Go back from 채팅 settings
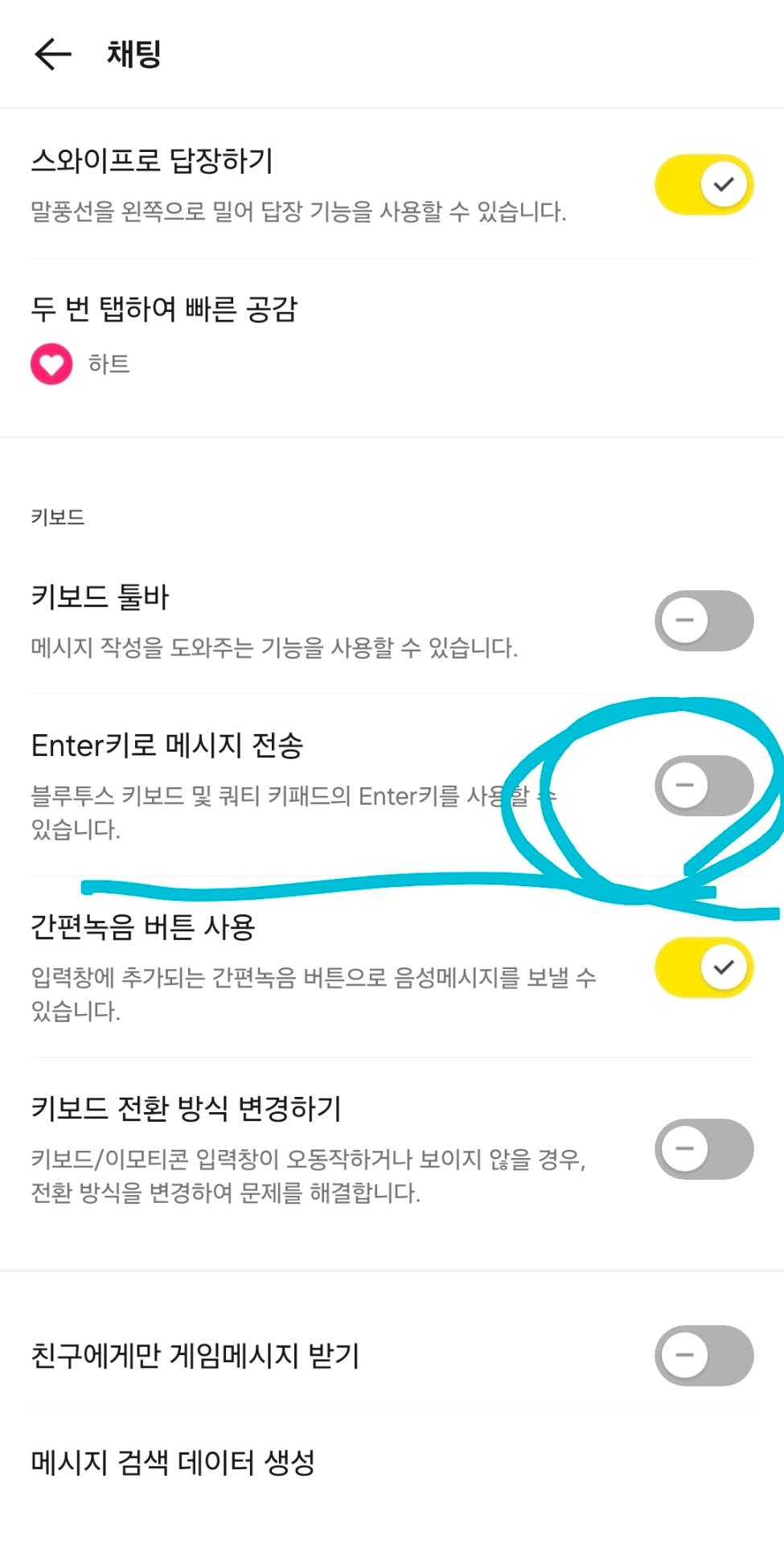This screenshot has height=1544, width=784. point(53,55)
